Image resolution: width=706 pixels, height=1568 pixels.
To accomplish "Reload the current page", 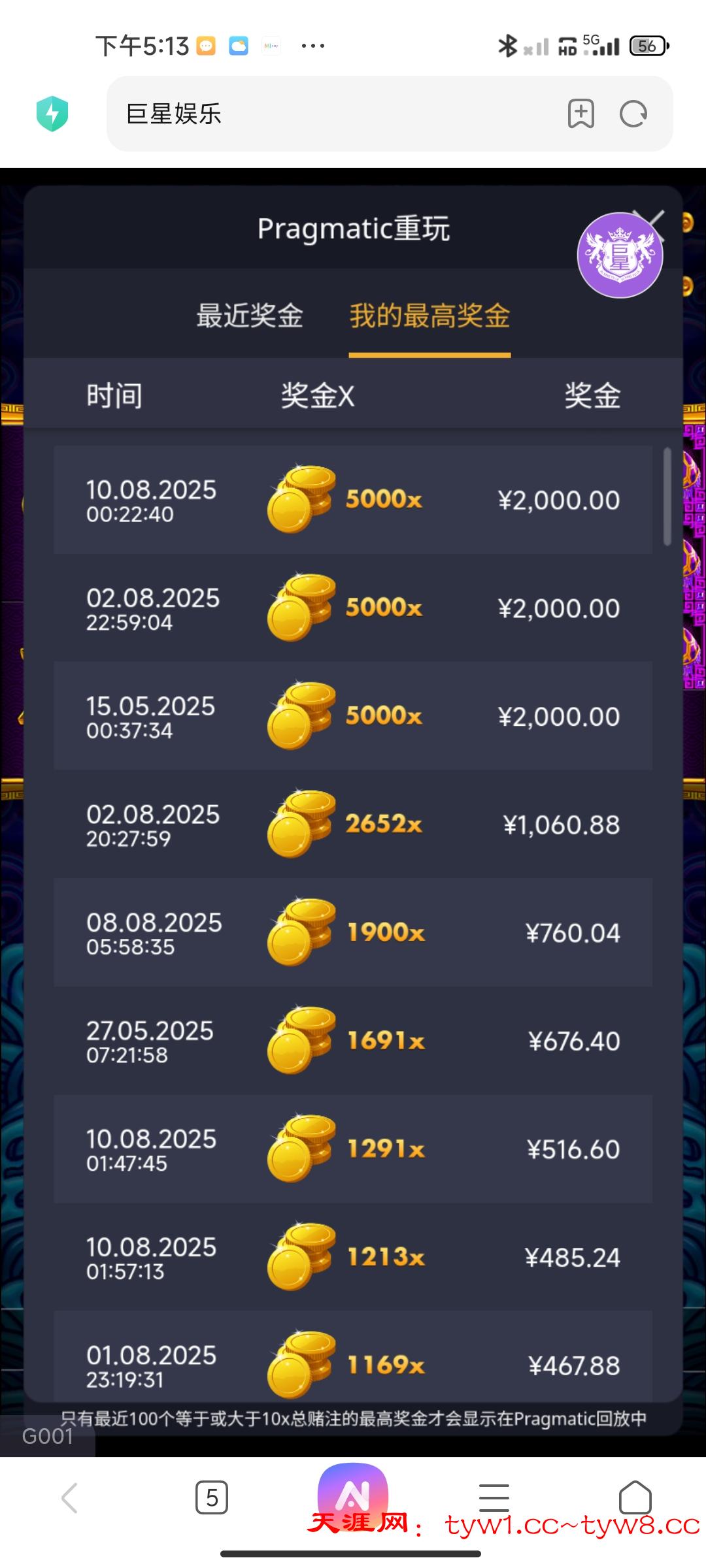I will pyautogui.click(x=633, y=114).
